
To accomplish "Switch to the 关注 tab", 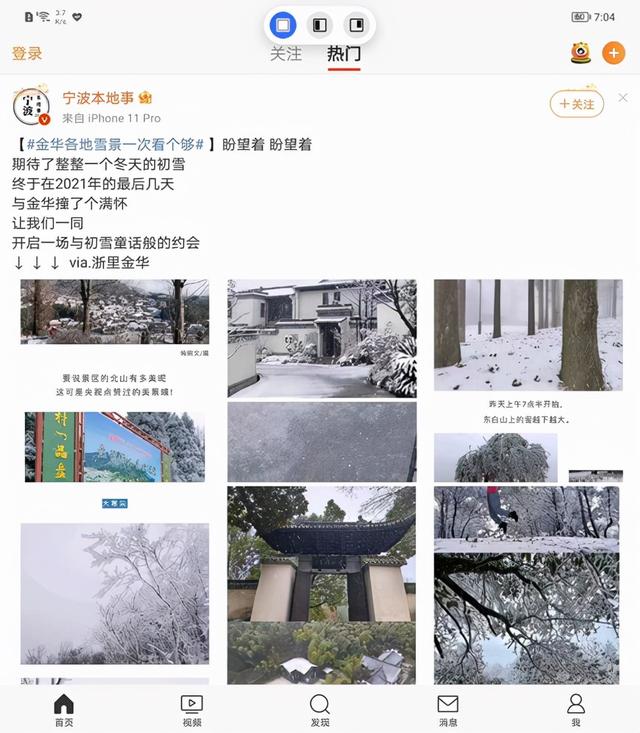I will [x=286, y=53].
